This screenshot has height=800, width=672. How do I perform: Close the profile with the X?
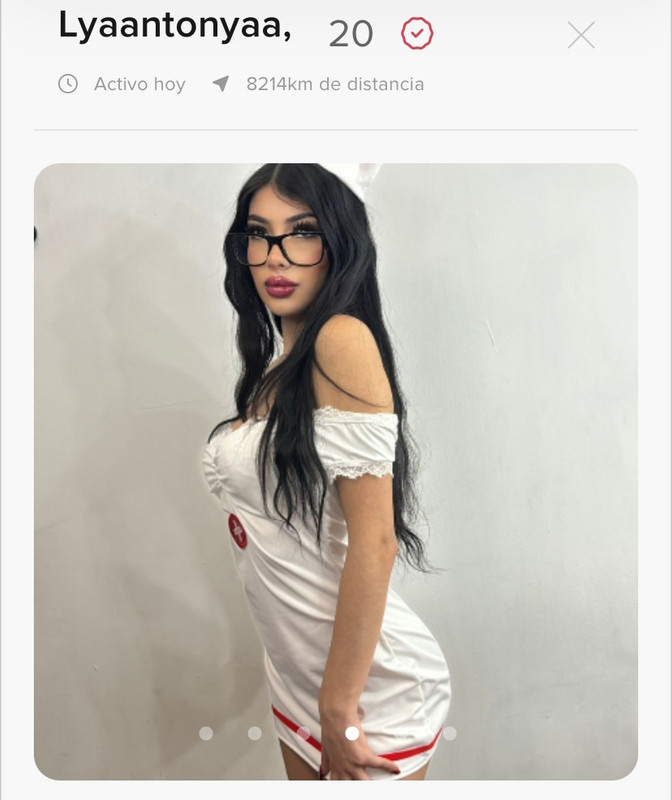pyautogui.click(x=581, y=35)
